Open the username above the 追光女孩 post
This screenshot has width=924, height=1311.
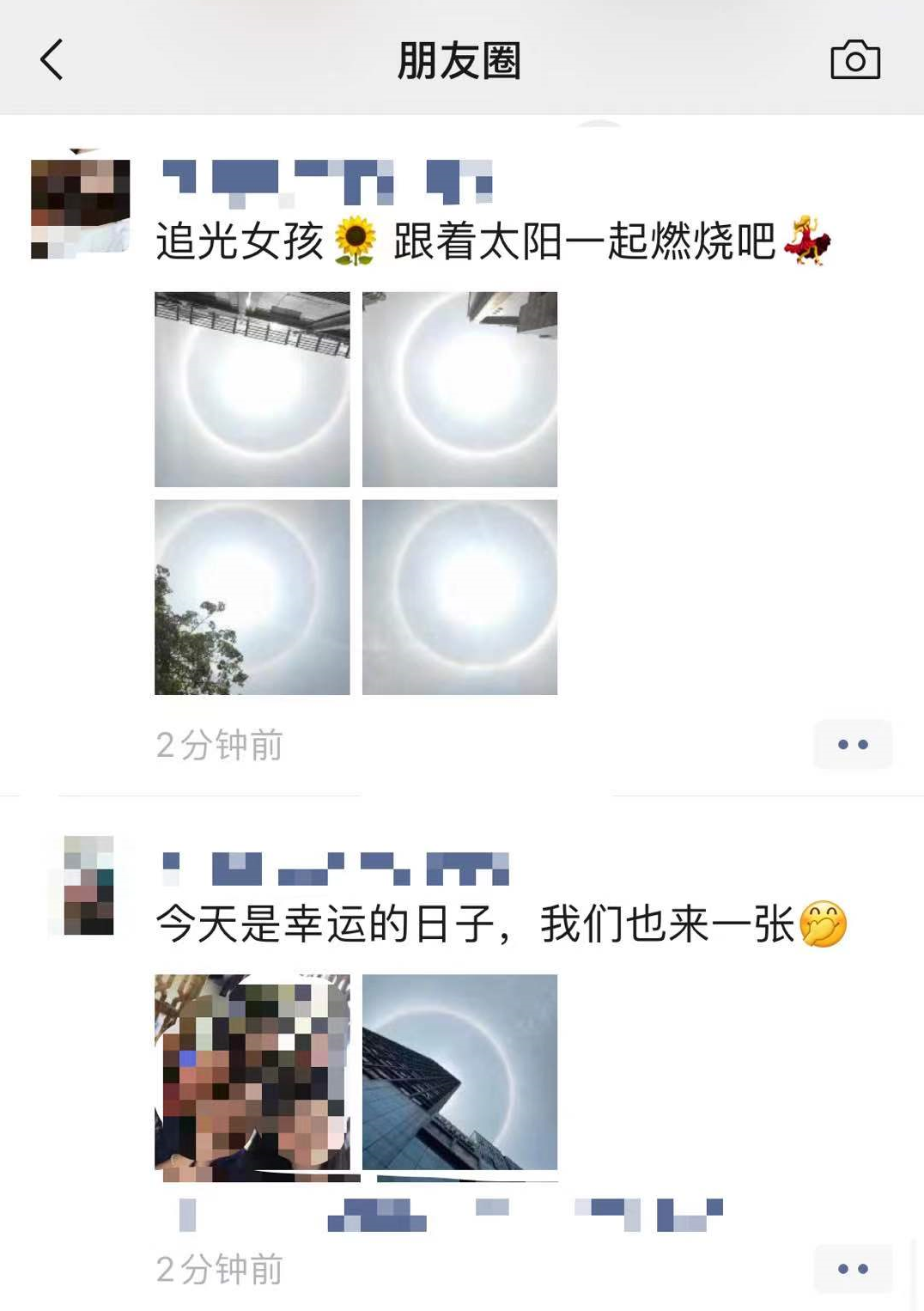(326, 181)
